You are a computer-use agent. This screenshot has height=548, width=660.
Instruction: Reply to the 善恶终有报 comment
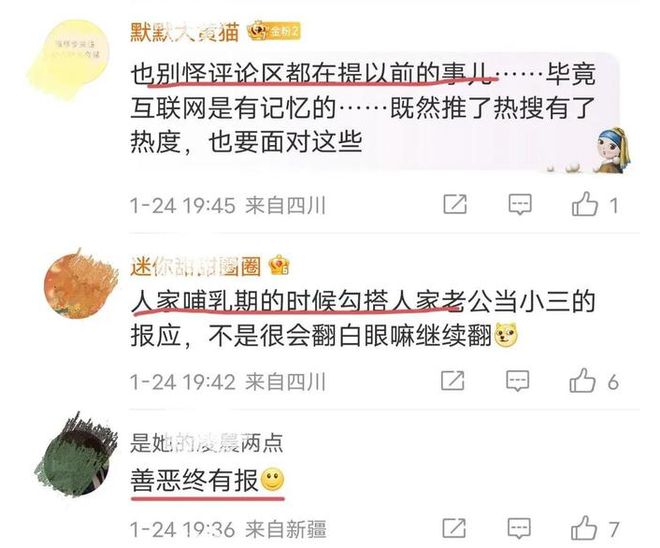[519, 527]
